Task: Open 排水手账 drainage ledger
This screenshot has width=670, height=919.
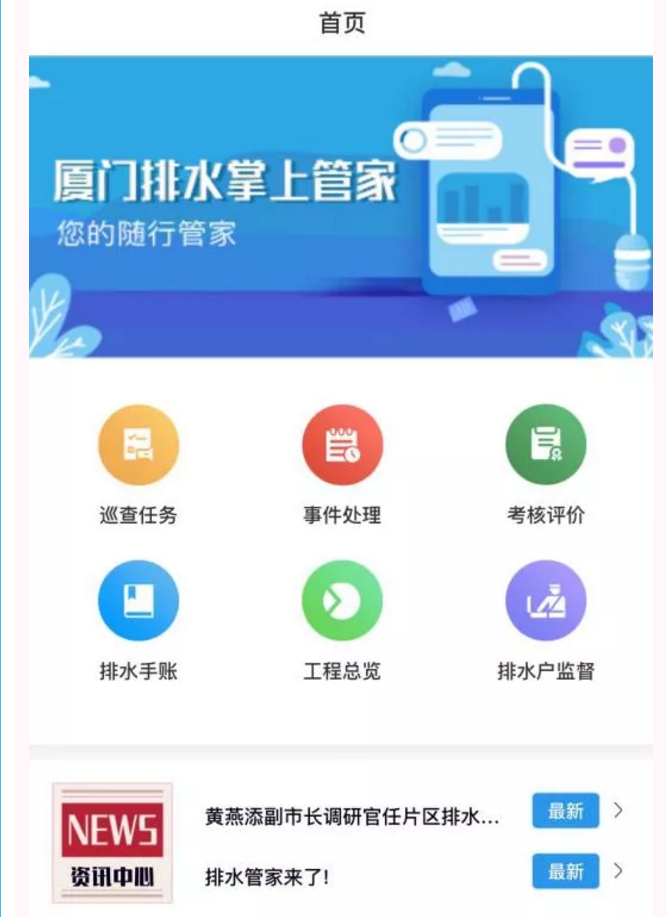Action: pos(138,600)
